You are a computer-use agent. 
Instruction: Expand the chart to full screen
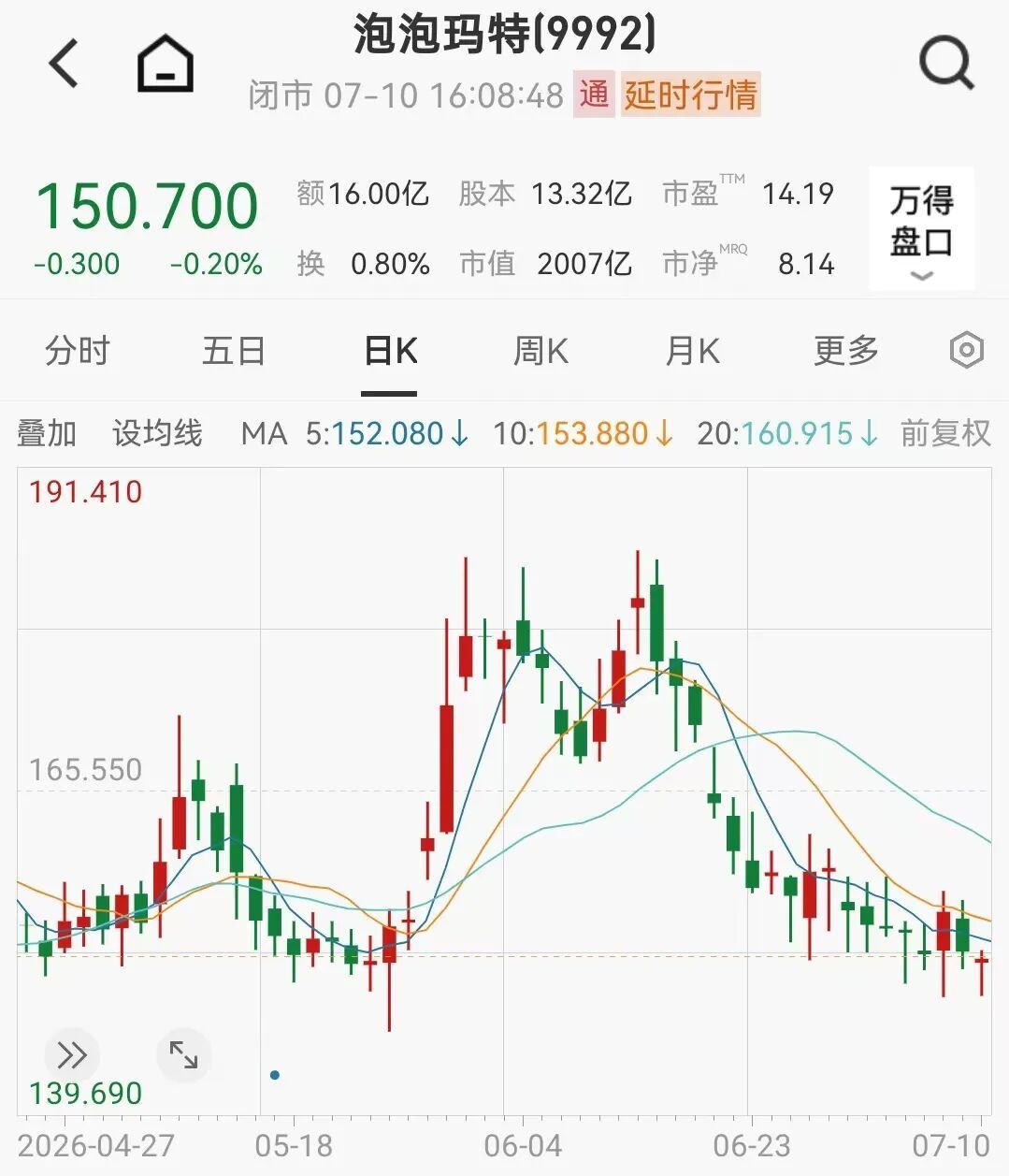click(x=183, y=1055)
